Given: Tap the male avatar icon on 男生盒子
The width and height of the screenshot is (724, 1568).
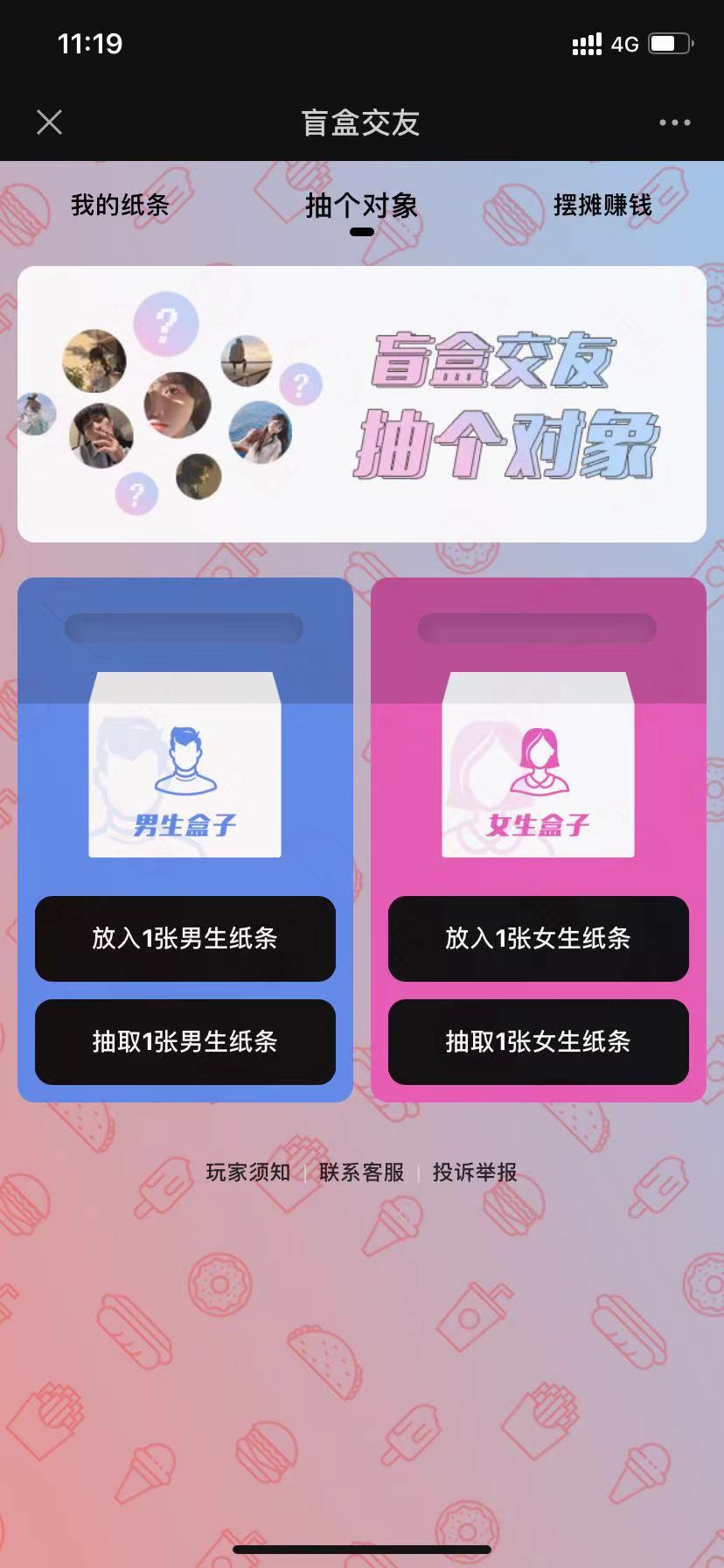Looking at the screenshot, I should coord(184,766).
